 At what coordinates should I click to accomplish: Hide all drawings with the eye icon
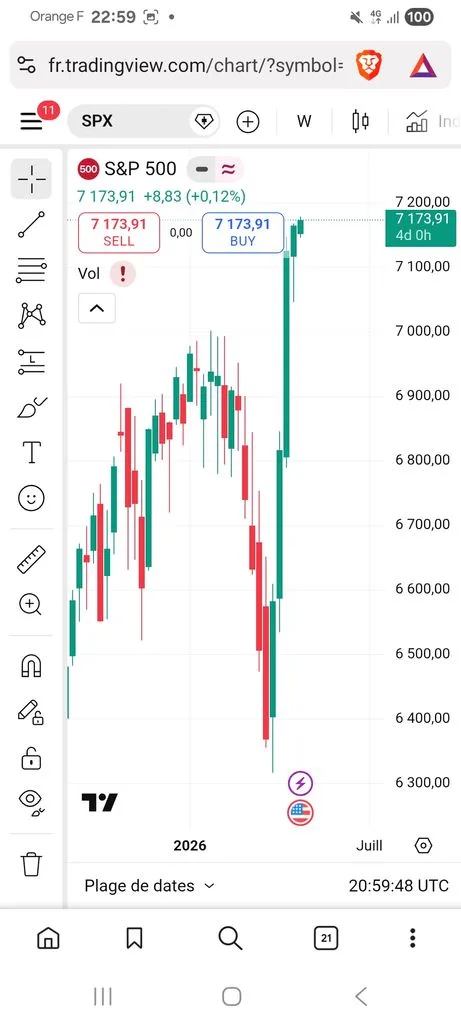click(31, 801)
